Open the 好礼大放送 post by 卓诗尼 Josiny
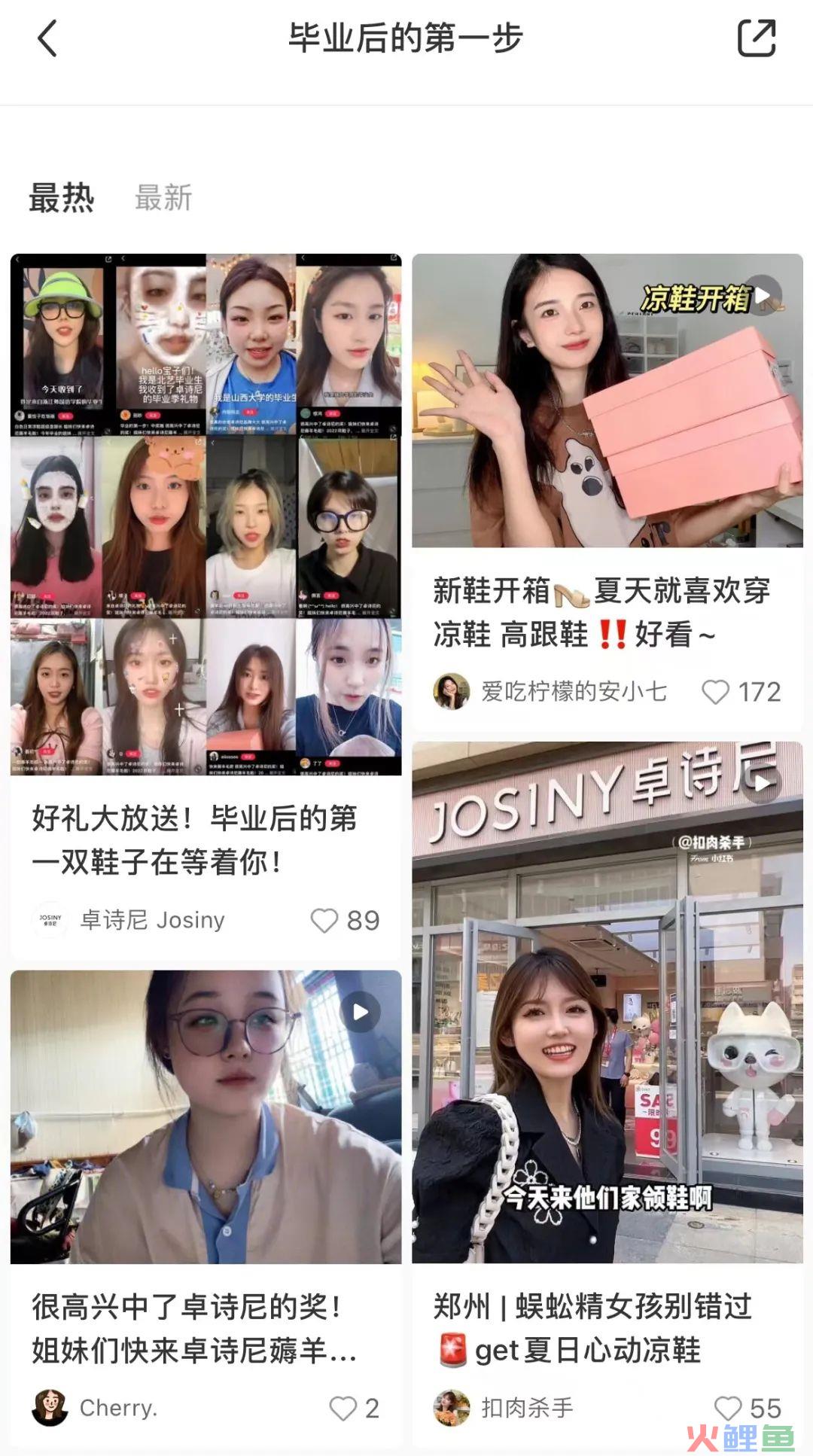Image resolution: width=813 pixels, height=1456 pixels. [206, 514]
